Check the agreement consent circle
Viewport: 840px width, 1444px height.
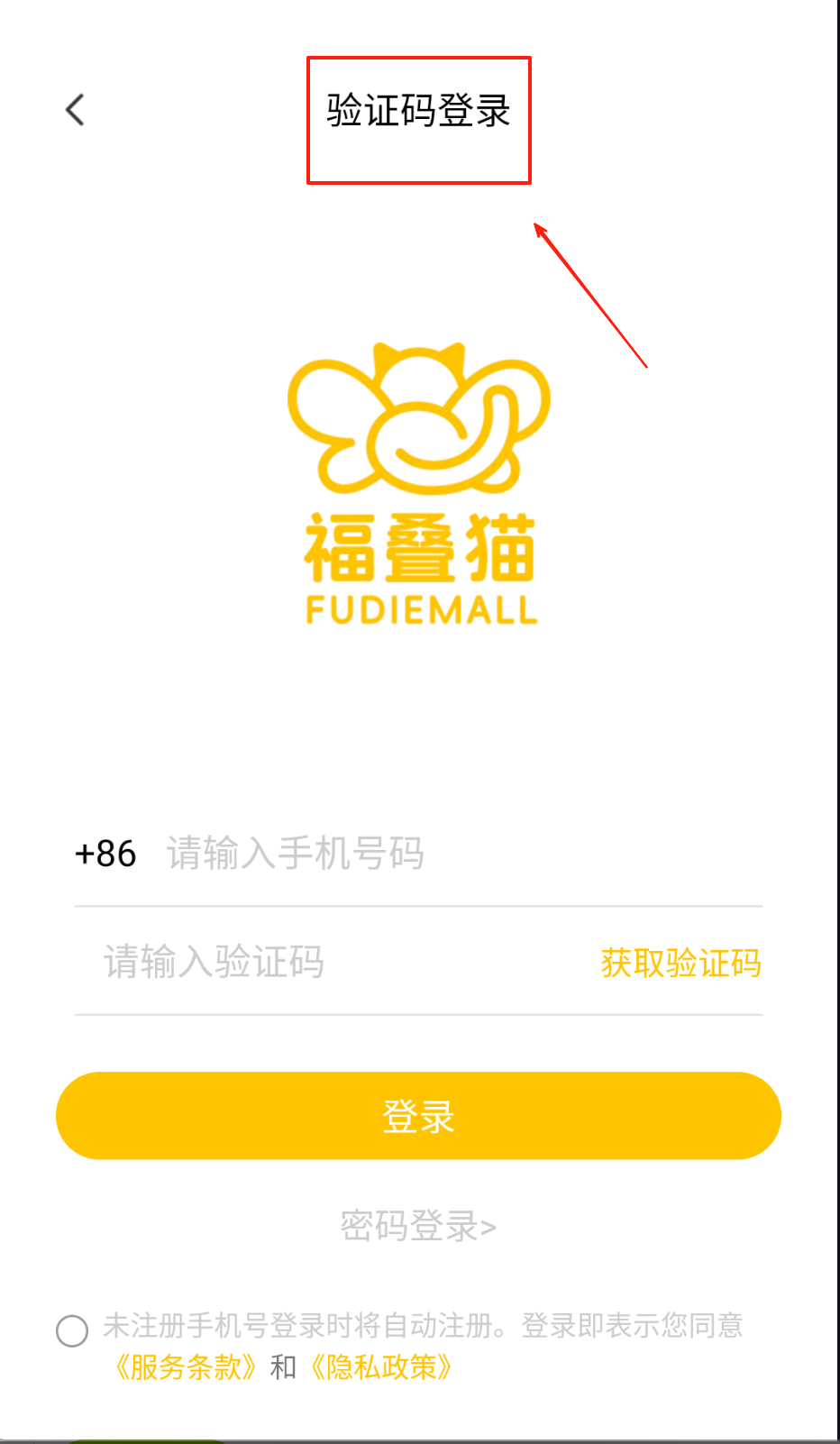tap(72, 1330)
